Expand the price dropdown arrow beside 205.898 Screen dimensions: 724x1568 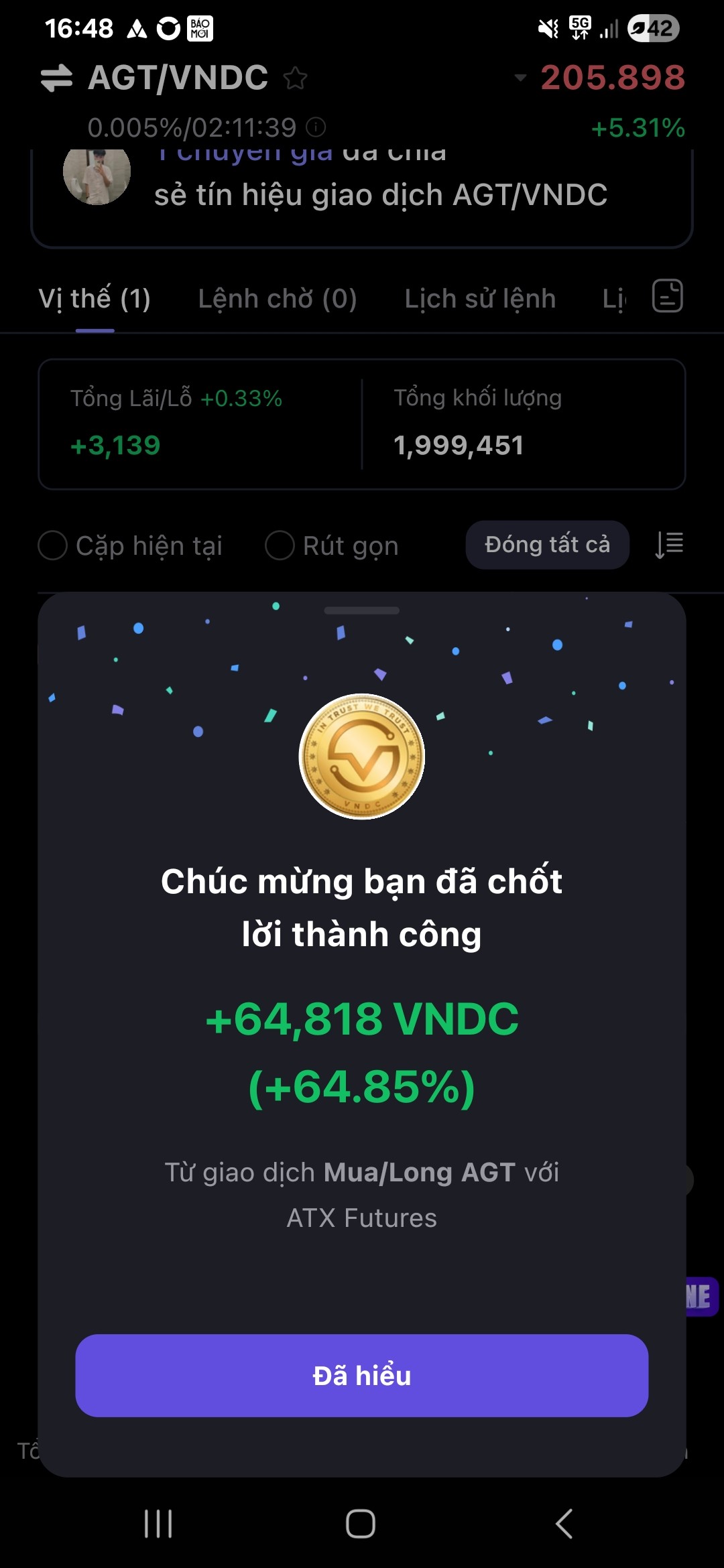coord(520,78)
